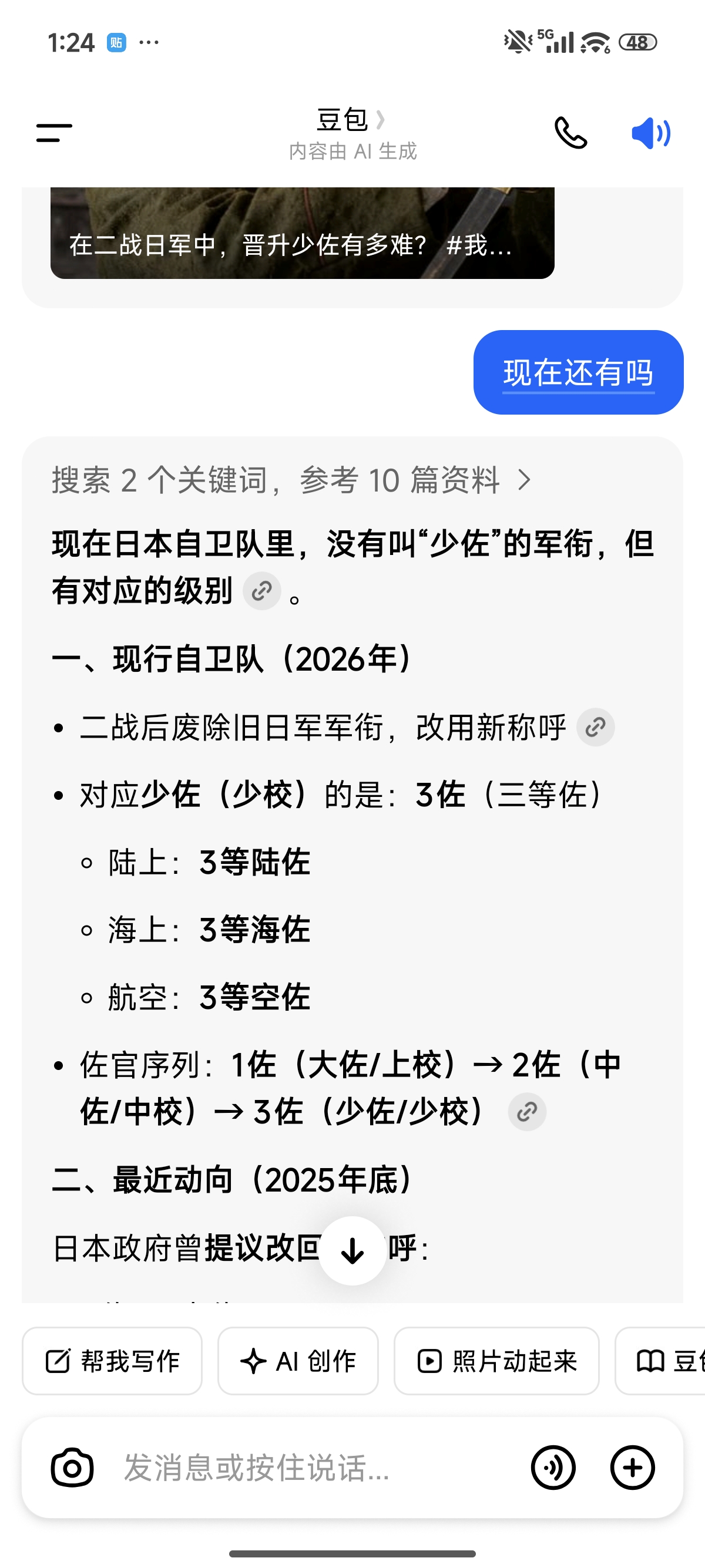Start a voice call with 豆包
Image resolution: width=705 pixels, height=1568 pixels.
coord(570,133)
